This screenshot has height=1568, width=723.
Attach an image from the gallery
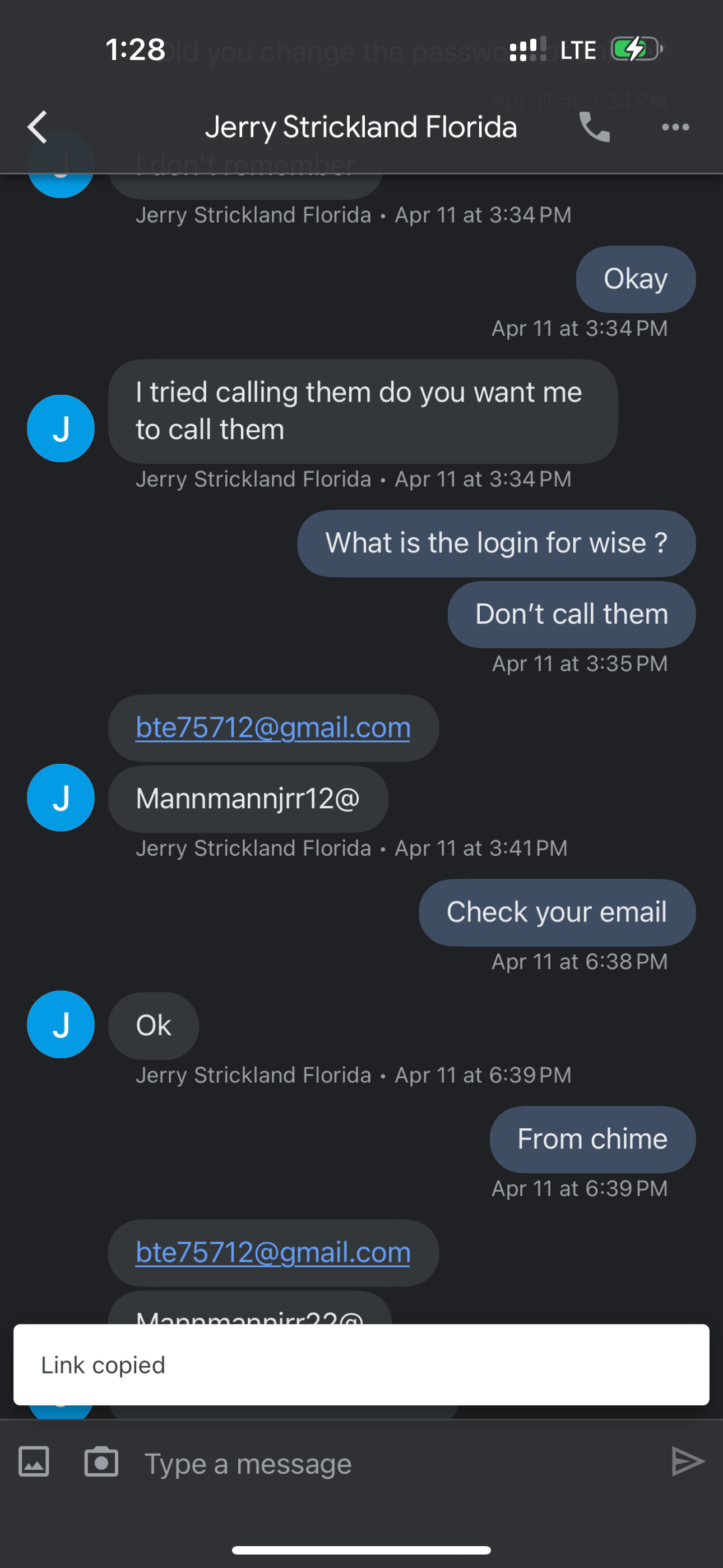pyautogui.click(x=34, y=1462)
